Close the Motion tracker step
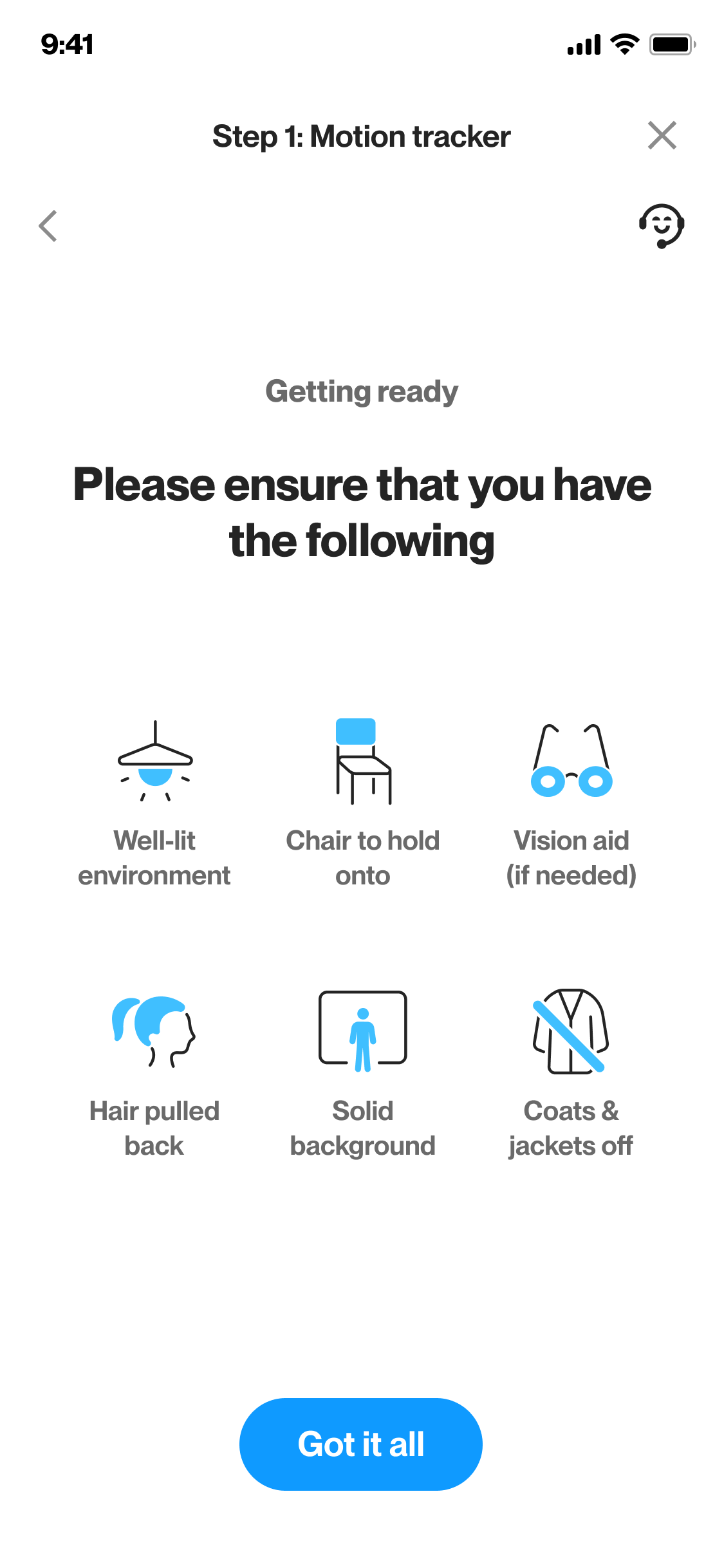The image size is (724, 1568). coord(662,136)
